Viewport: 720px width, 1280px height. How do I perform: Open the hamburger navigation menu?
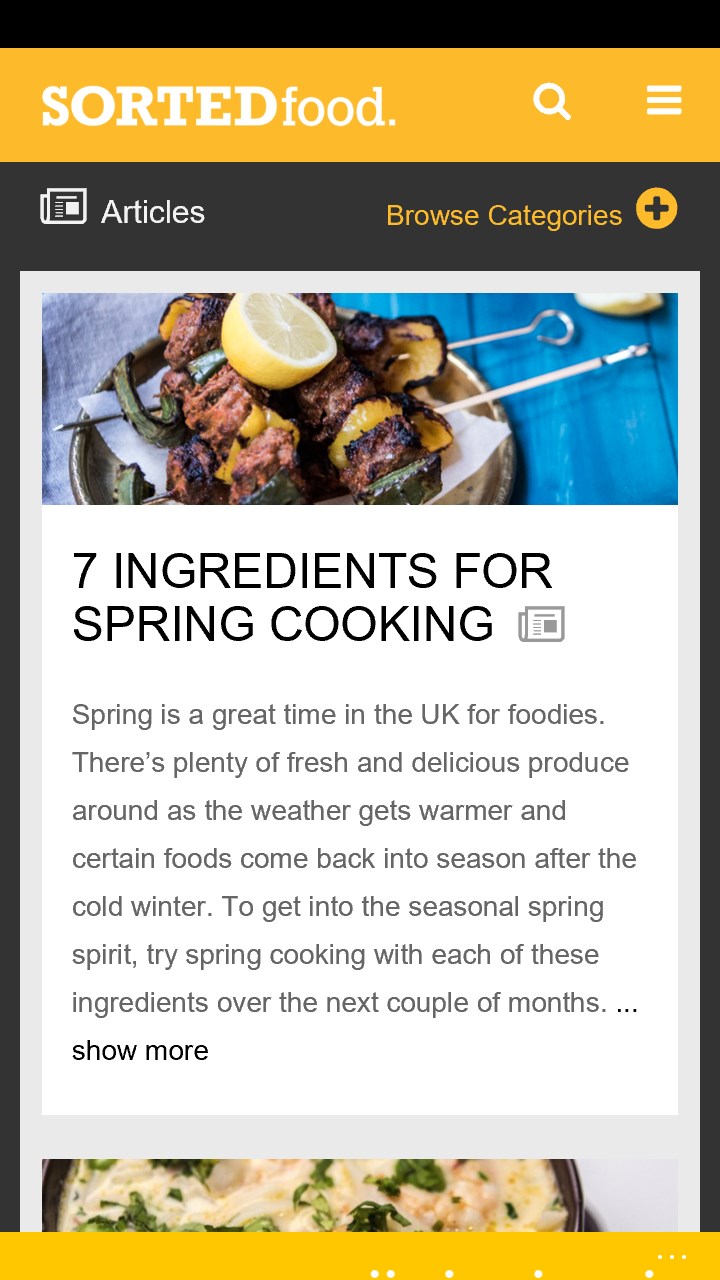(664, 101)
